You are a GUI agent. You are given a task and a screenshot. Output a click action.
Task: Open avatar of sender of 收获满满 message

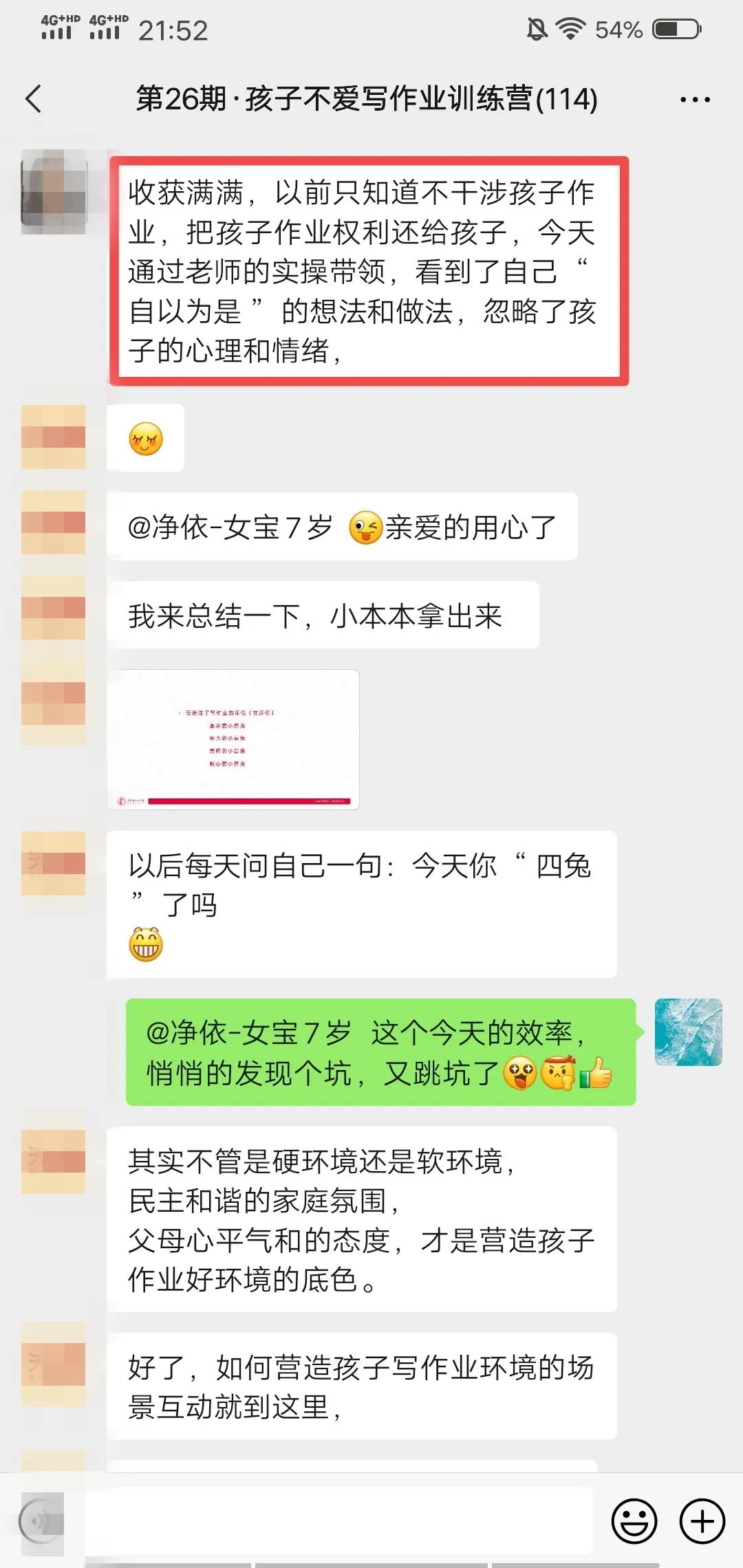pyautogui.click(x=54, y=193)
